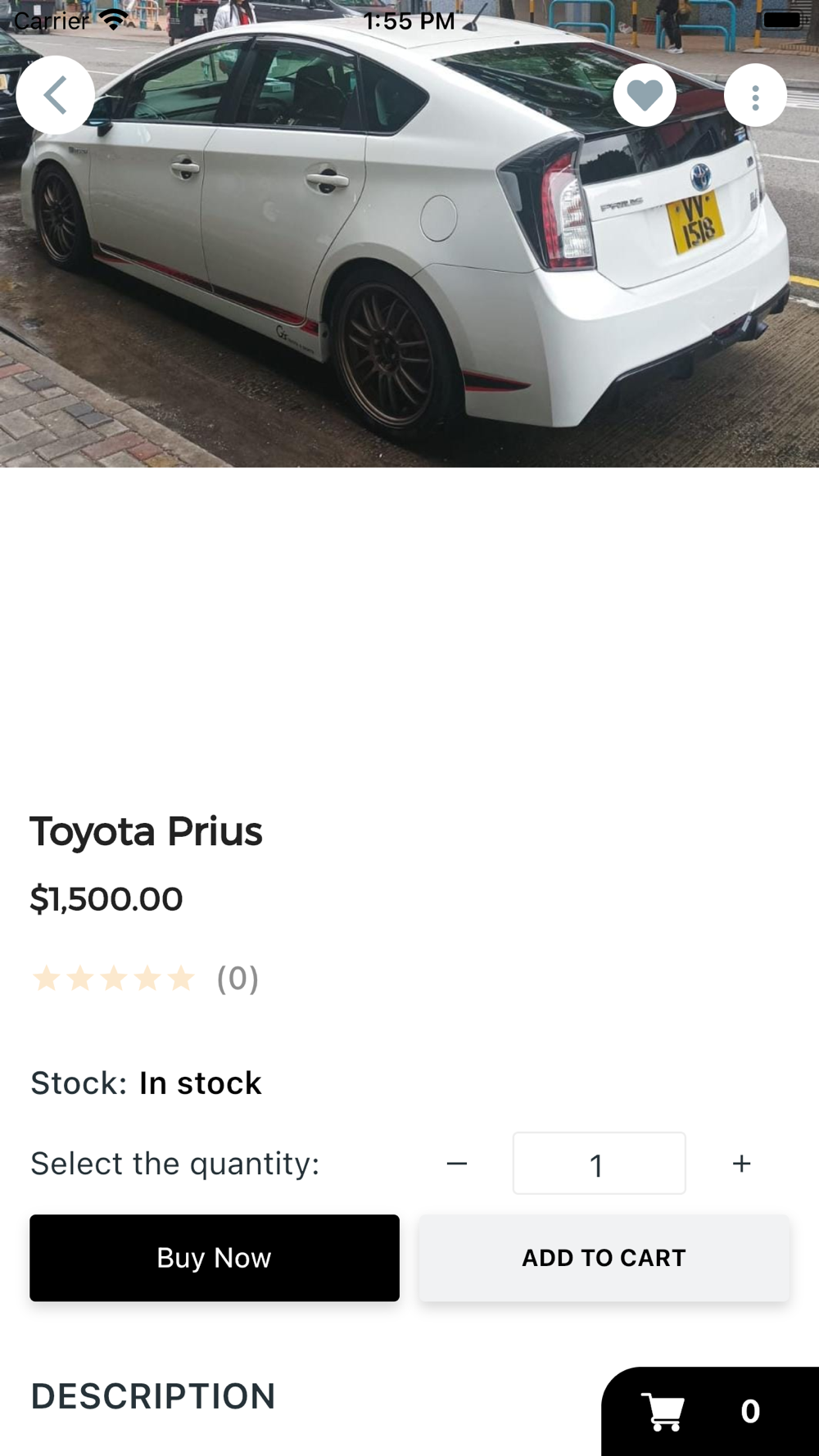Go back using the arrow button

[x=55, y=95]
